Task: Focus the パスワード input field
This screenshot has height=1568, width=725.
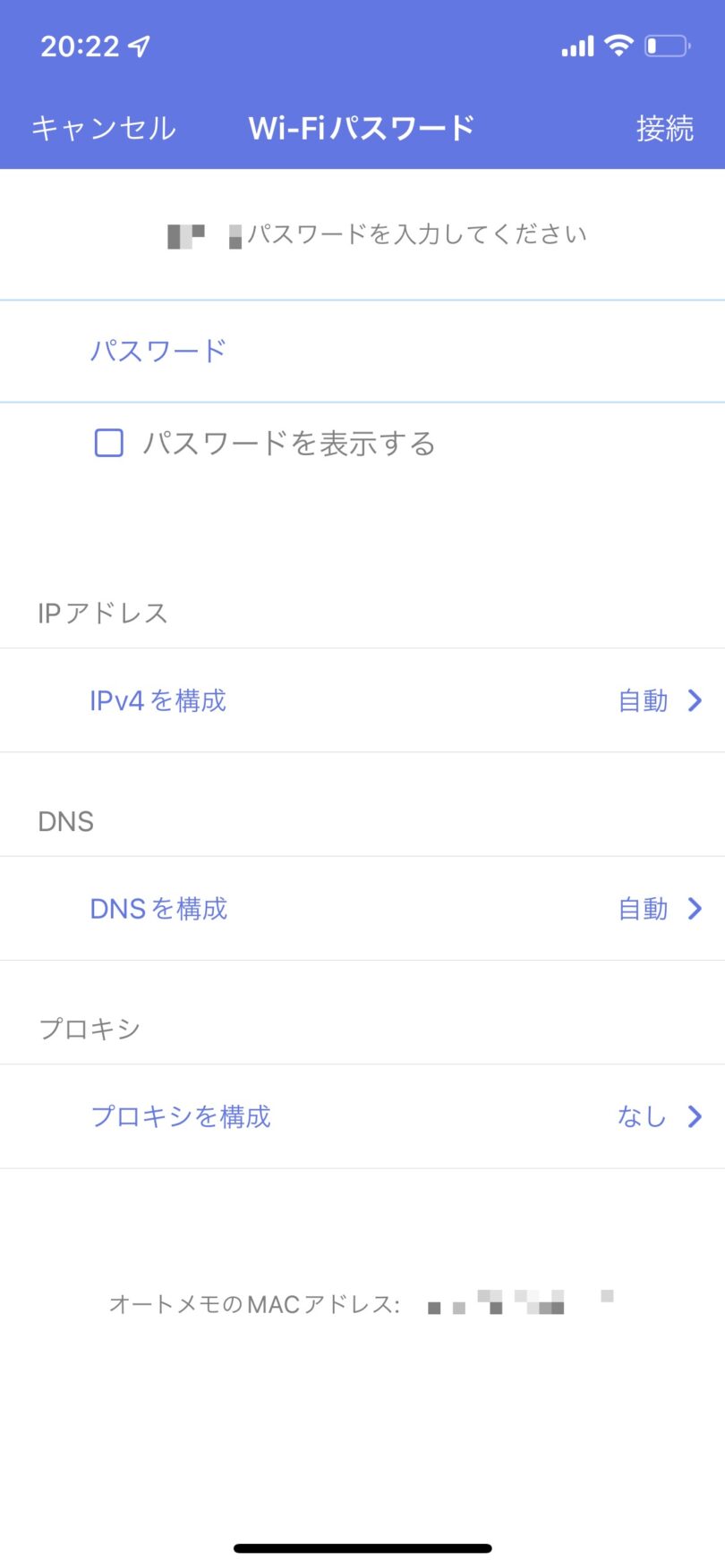Action: (362, 351)
